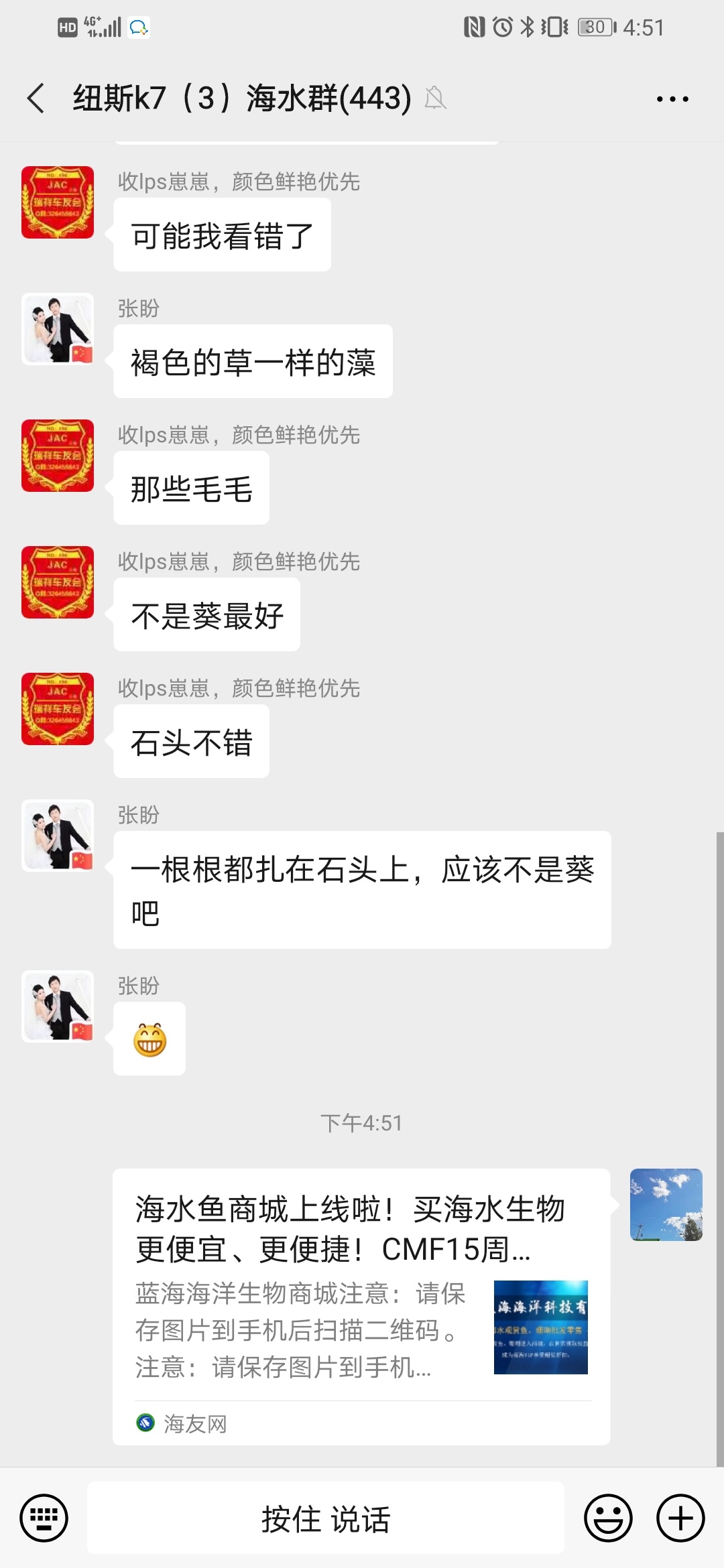View the link sender's sky avatar profile

[666, 1204]
